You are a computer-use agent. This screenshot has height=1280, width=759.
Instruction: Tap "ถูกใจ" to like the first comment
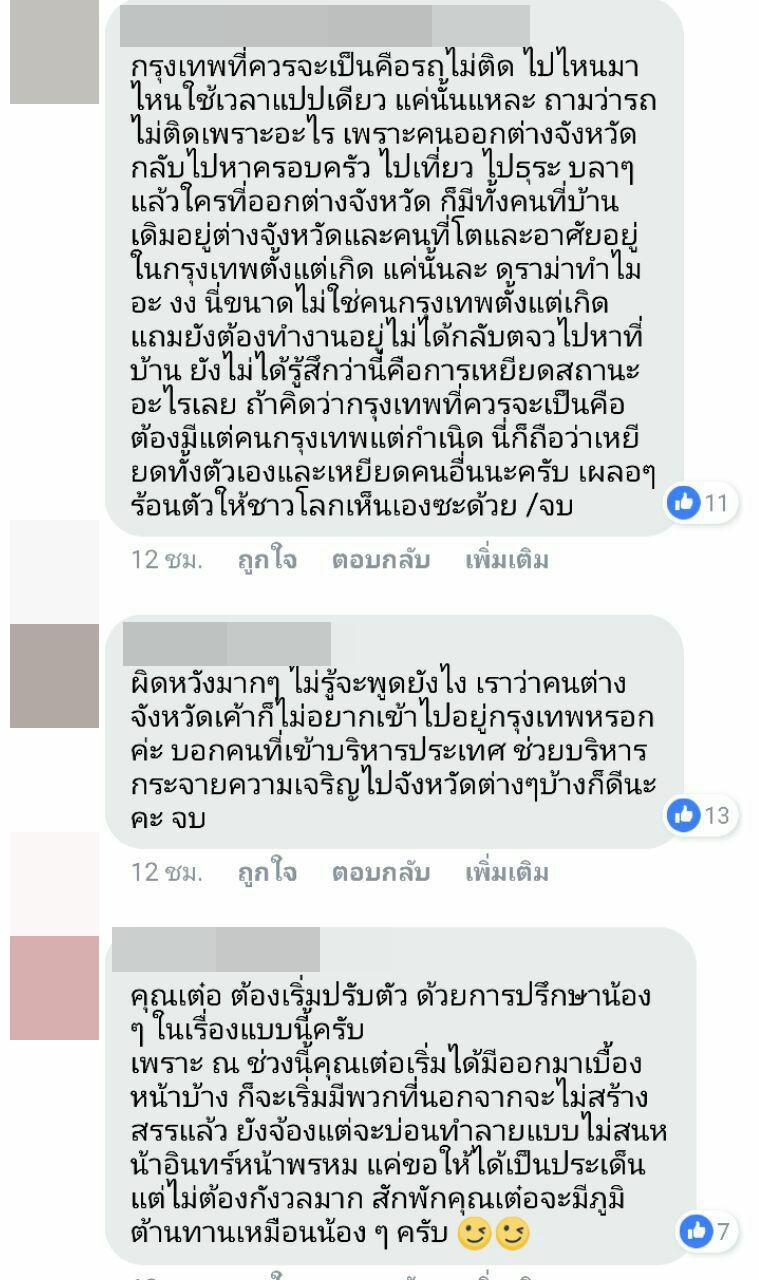[x=270, y=561]
